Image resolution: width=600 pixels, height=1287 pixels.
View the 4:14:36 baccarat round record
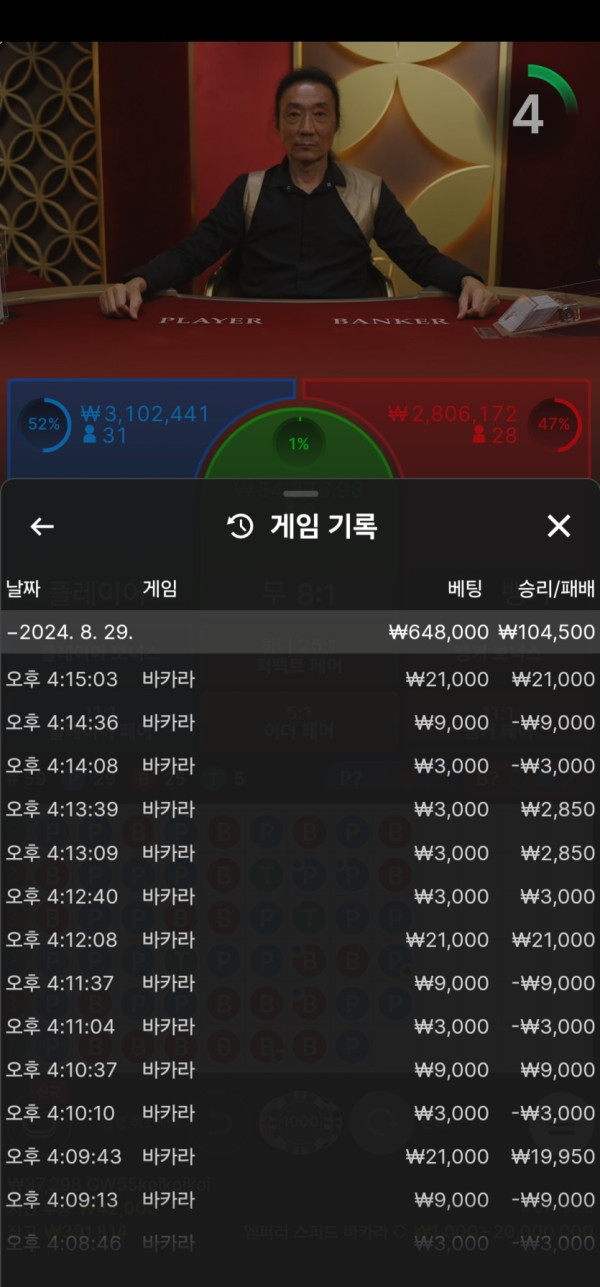(300, 723)
